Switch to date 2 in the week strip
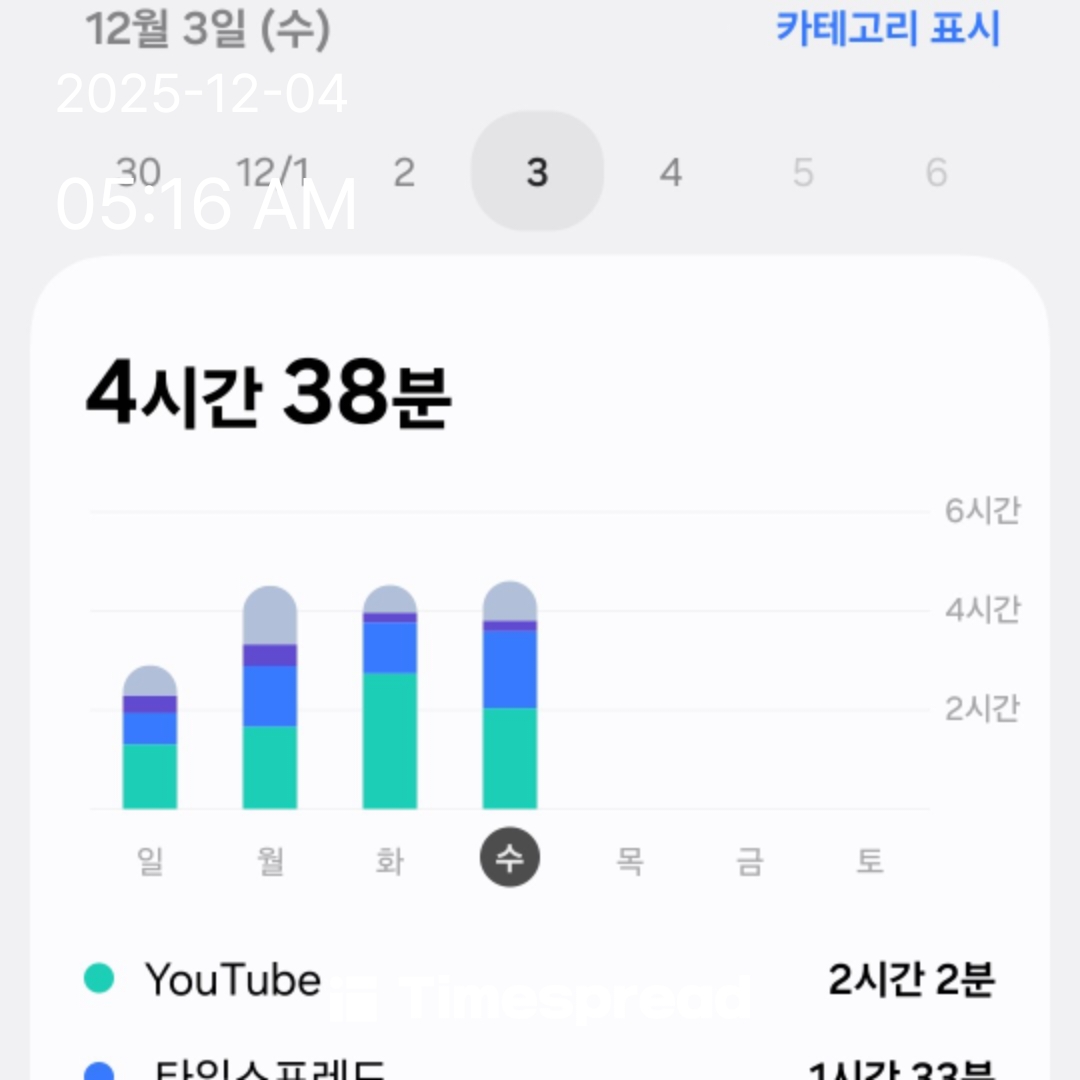The image size is (1080, 1080). click(x=403, y=172)
